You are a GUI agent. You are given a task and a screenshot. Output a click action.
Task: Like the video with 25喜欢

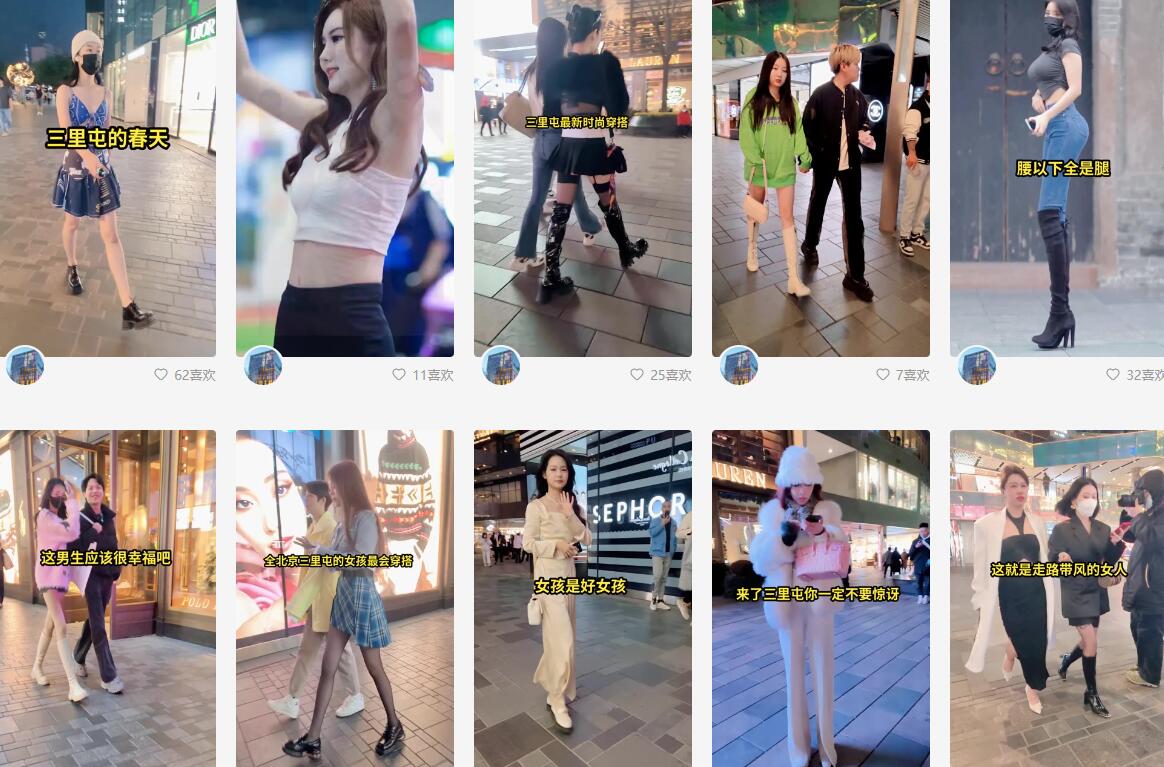(x=637, y=374)
